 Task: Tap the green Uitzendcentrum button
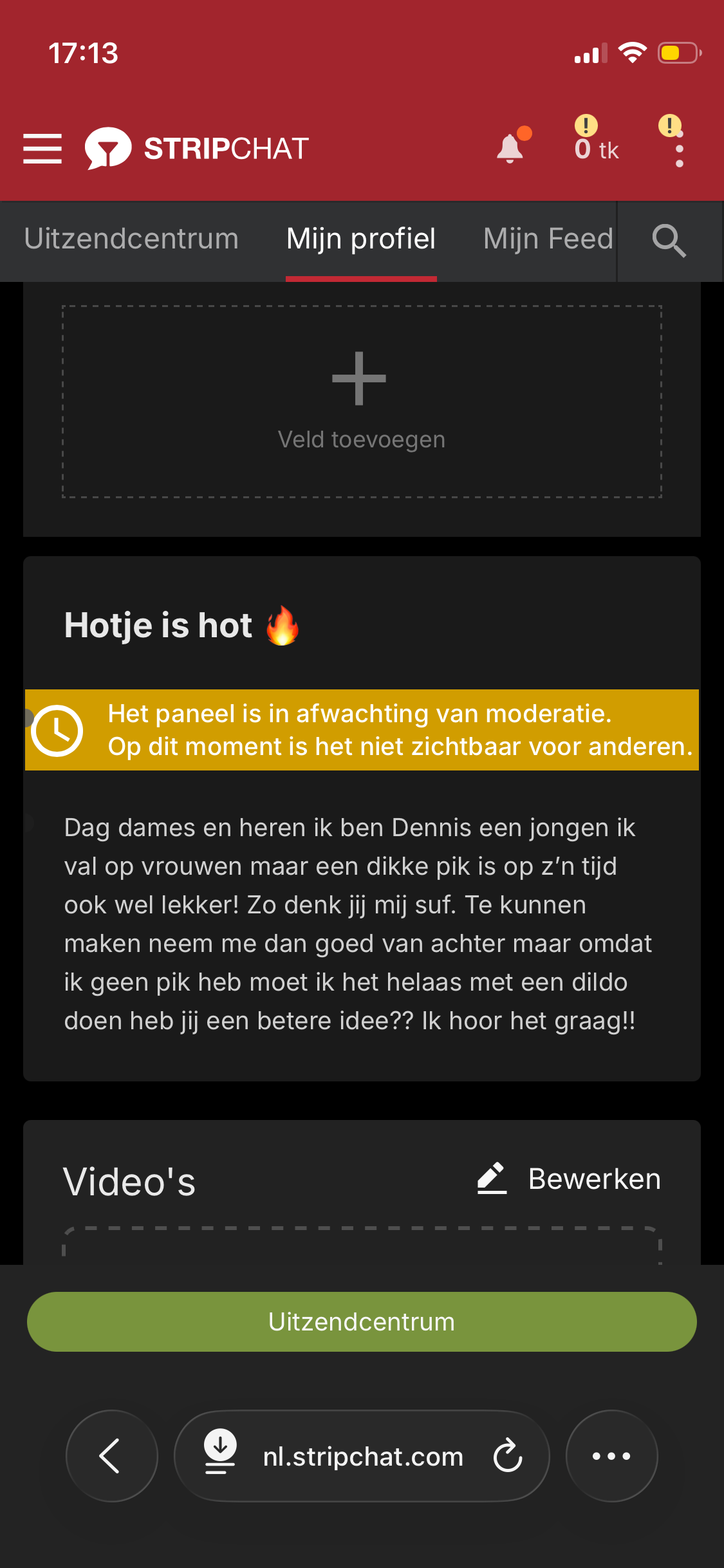[361, 1321]
